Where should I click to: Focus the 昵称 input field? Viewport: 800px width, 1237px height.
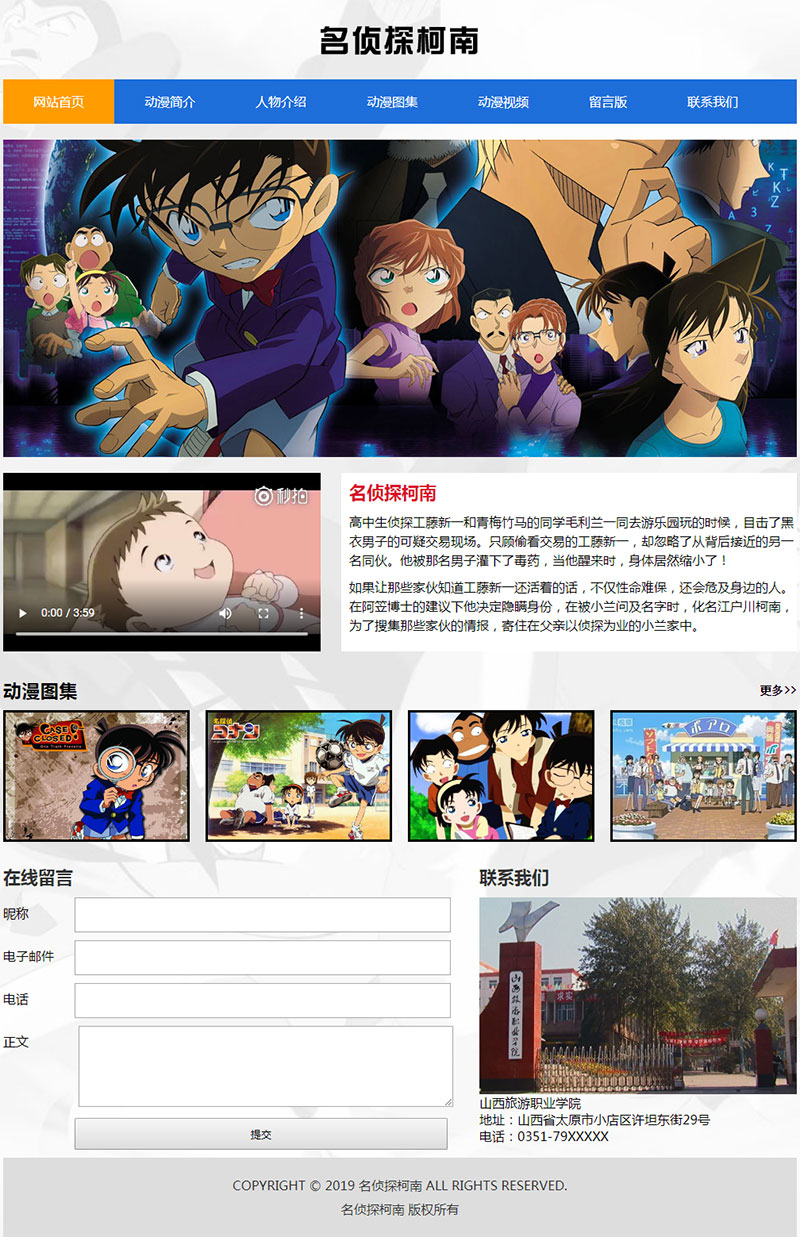point(262,914)
